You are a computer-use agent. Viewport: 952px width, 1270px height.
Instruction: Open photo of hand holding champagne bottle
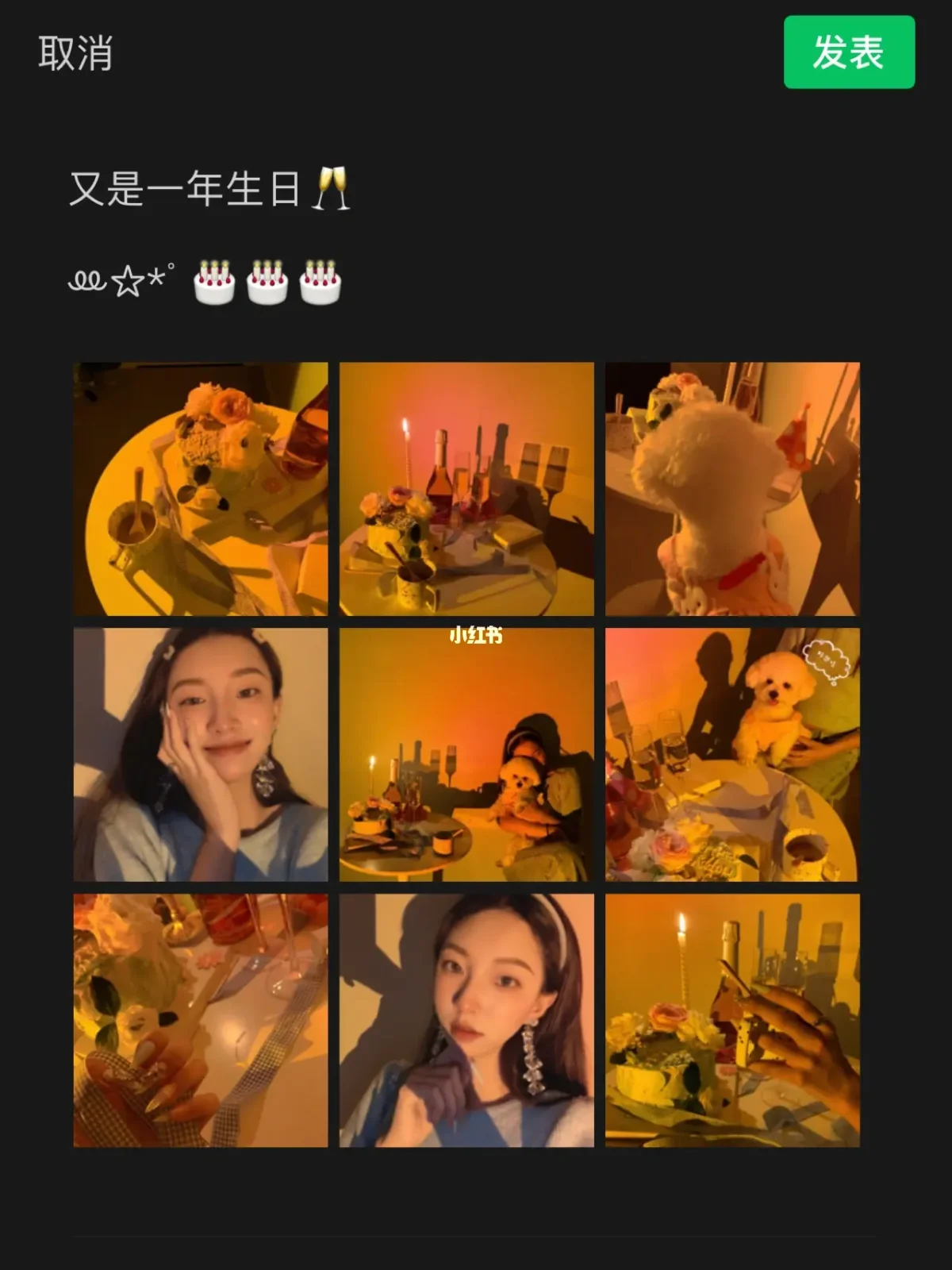coord(731,1020)
